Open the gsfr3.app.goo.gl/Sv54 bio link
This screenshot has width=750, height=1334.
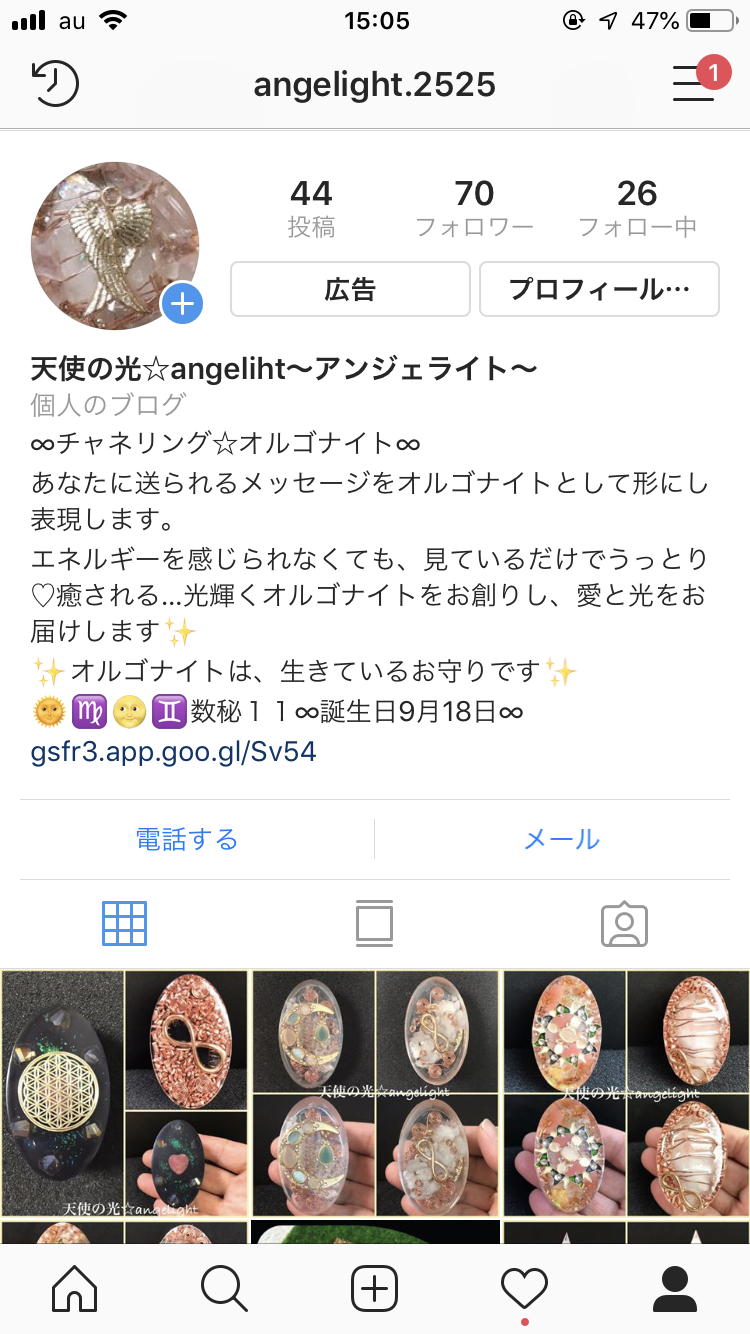pos(173,750)
